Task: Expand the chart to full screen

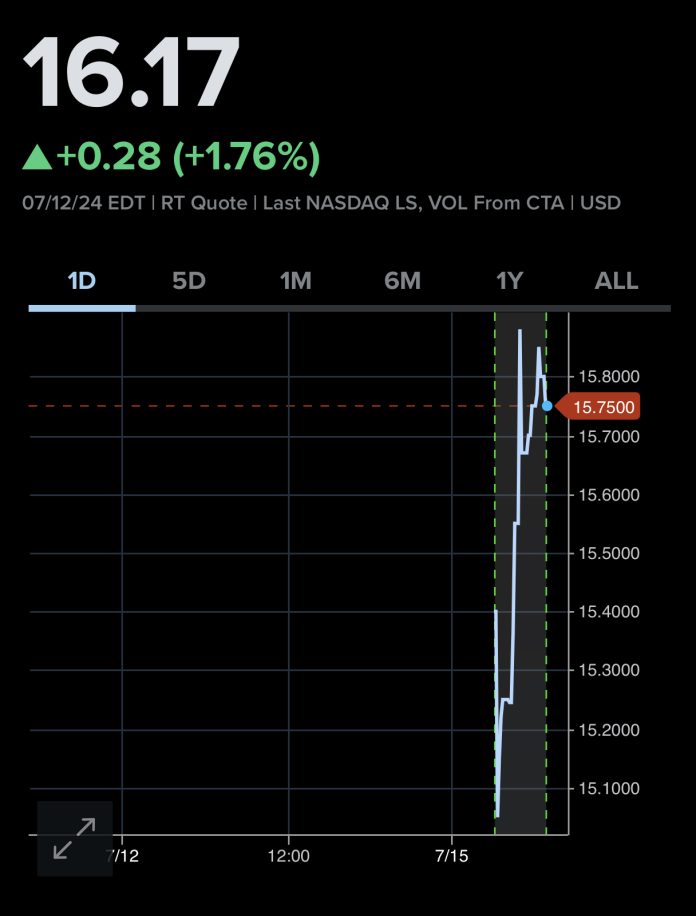Action: (74, 838)
